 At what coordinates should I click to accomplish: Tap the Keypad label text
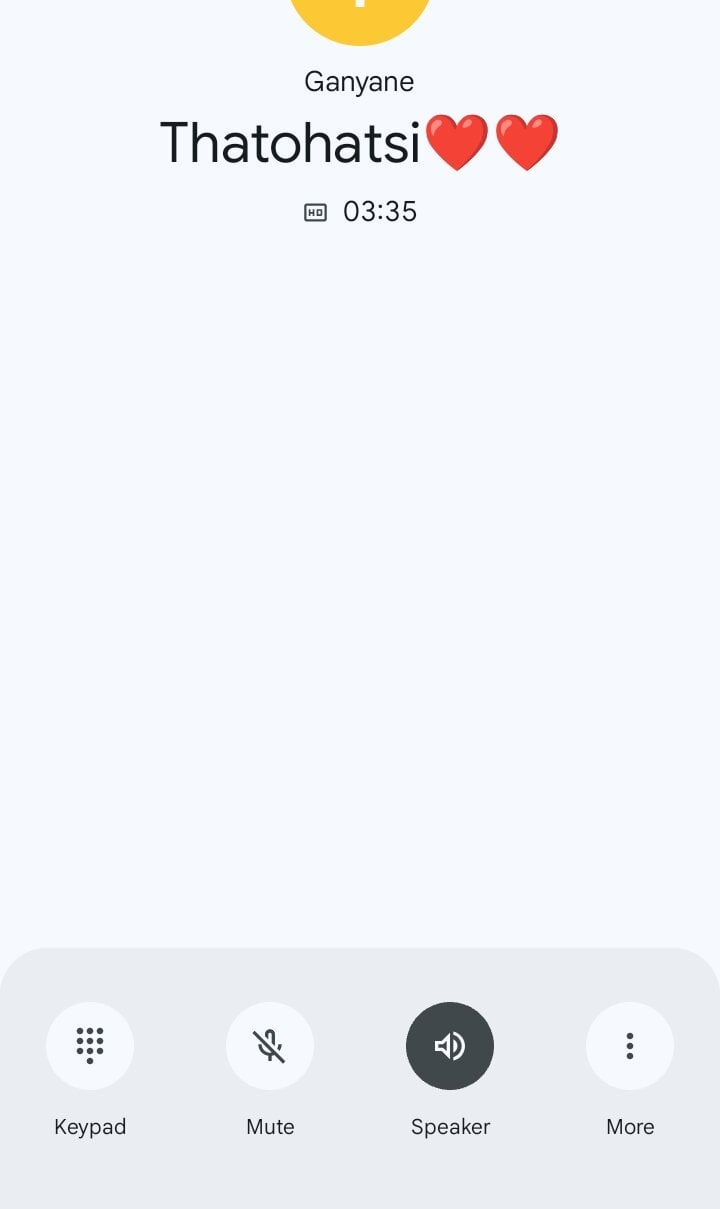pos(90,1126)
